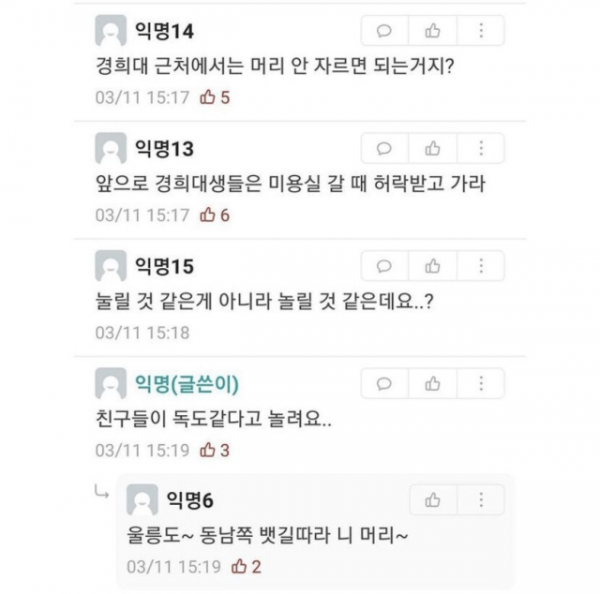The height and width of the screenshot is (594, 600).
Task: Like 익명15's comment
Action: click(432, 266)
